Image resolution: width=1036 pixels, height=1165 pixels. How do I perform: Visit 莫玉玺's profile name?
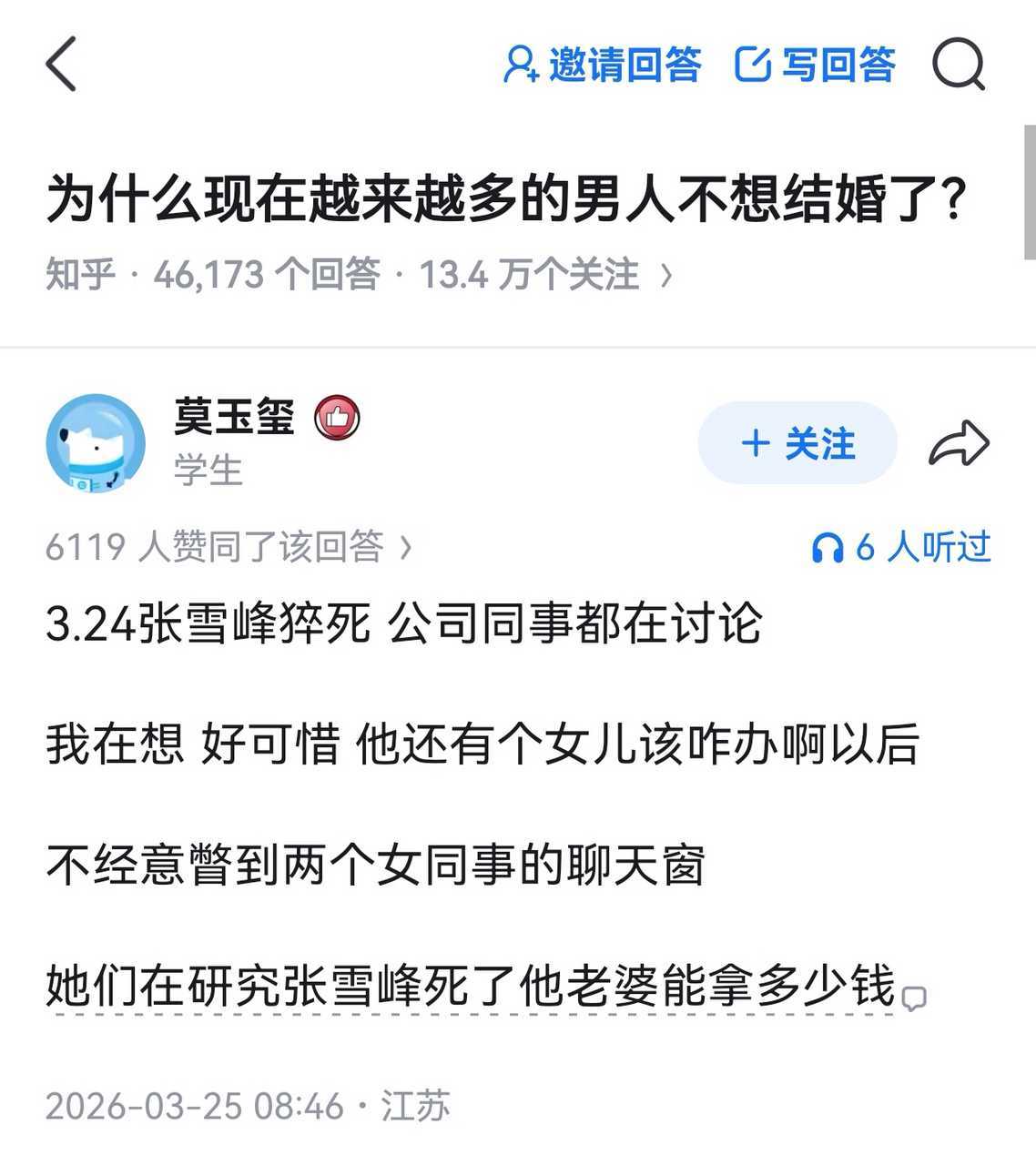point(234,416)
